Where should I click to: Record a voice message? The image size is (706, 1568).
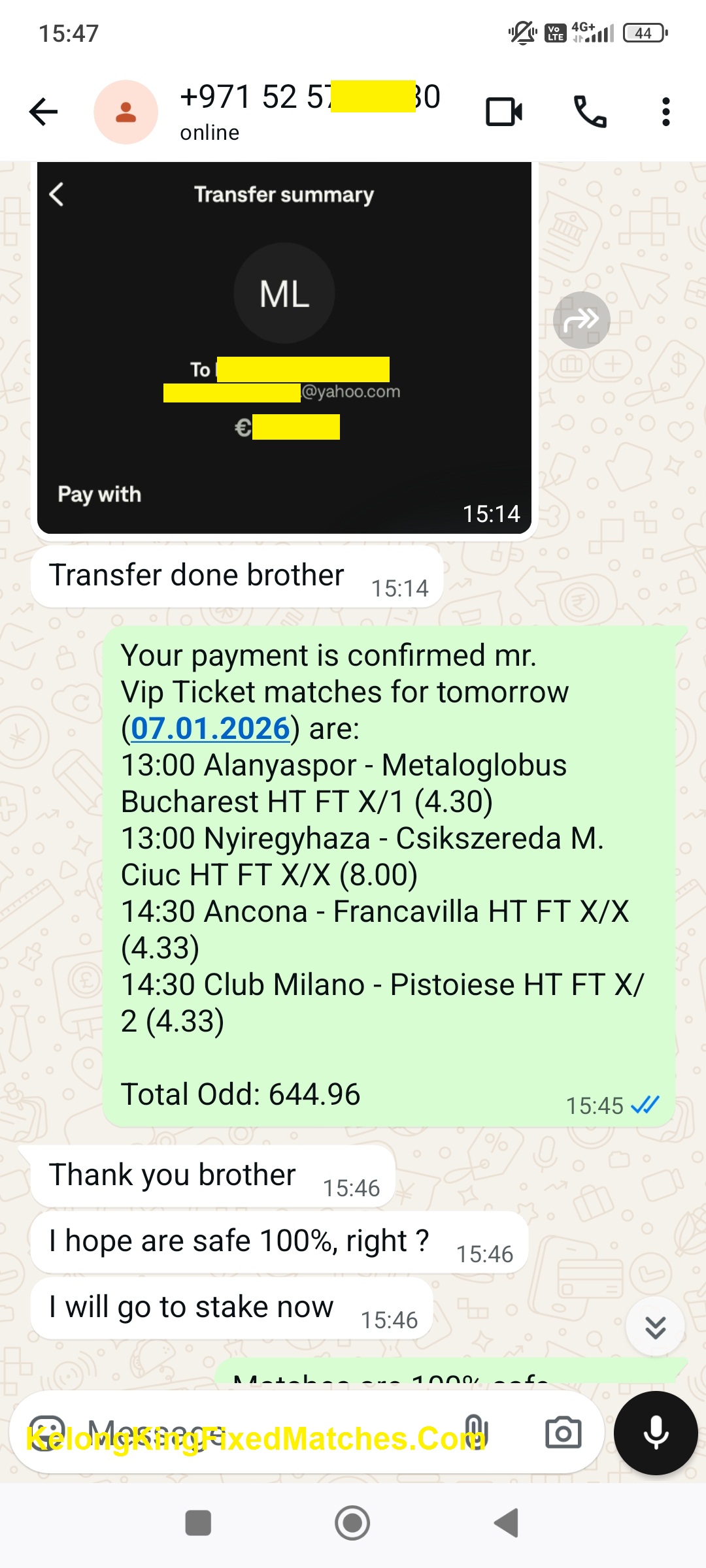point(656,1433)
